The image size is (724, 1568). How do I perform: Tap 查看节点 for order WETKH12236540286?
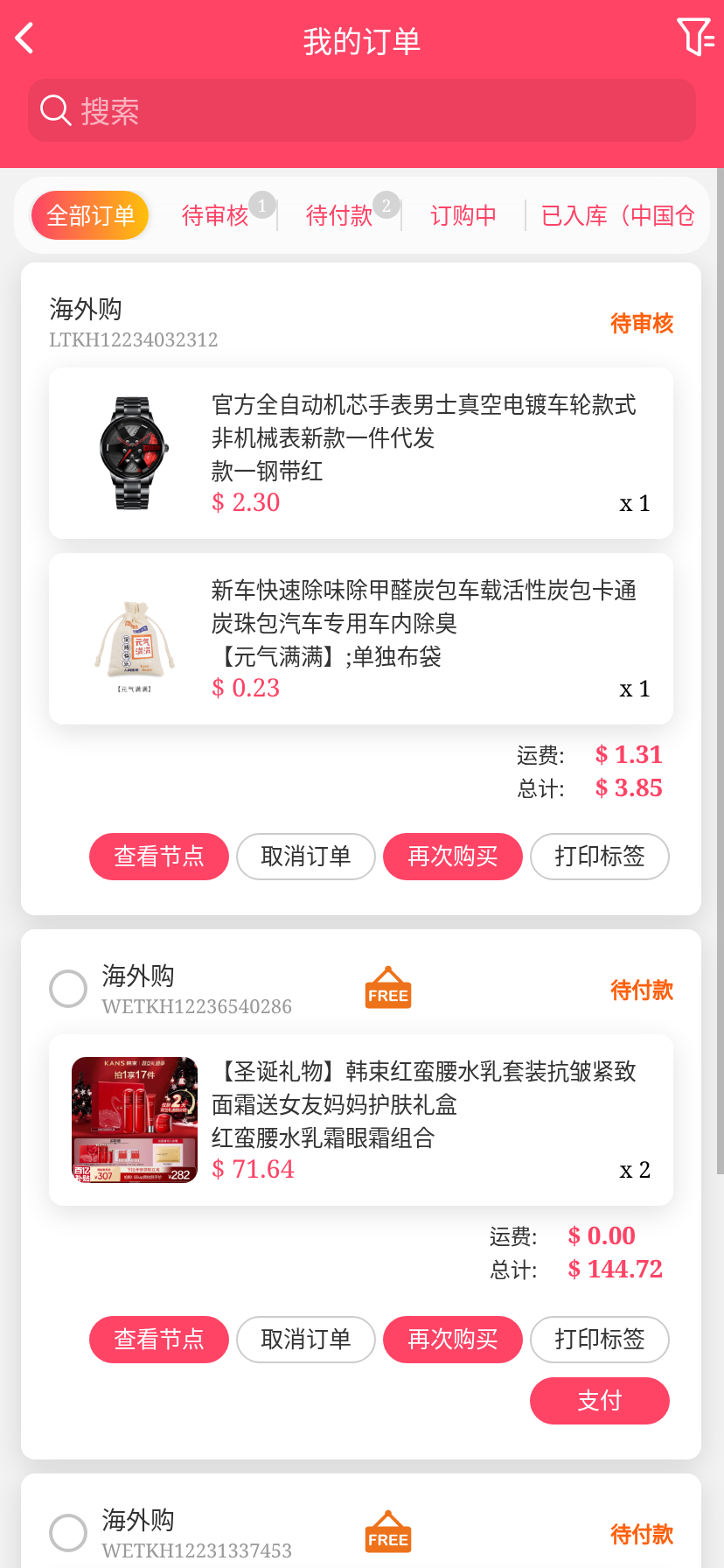coord(159,1340)
